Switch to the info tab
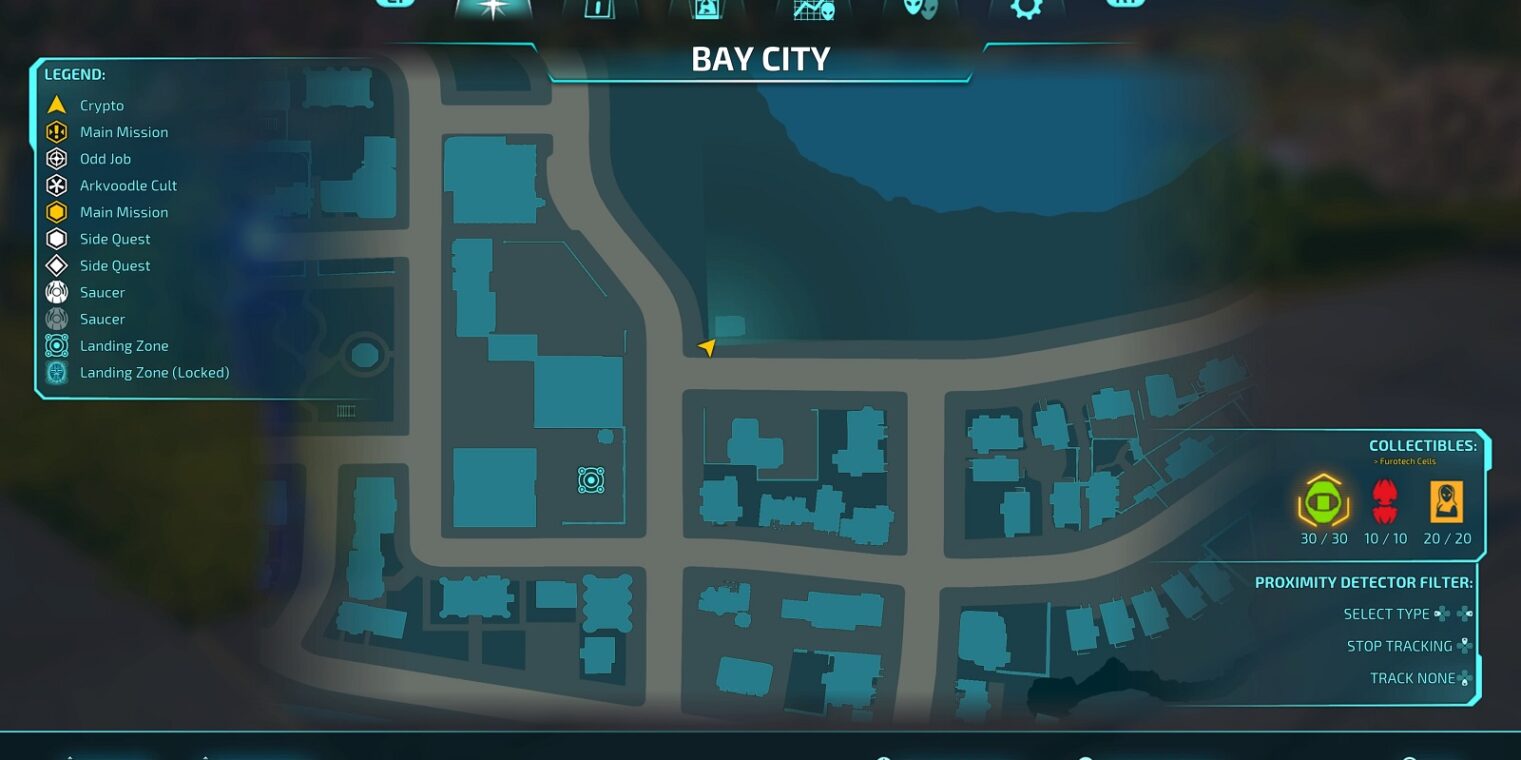This screenshot has height=760, width=1521. tap(600, 8)
